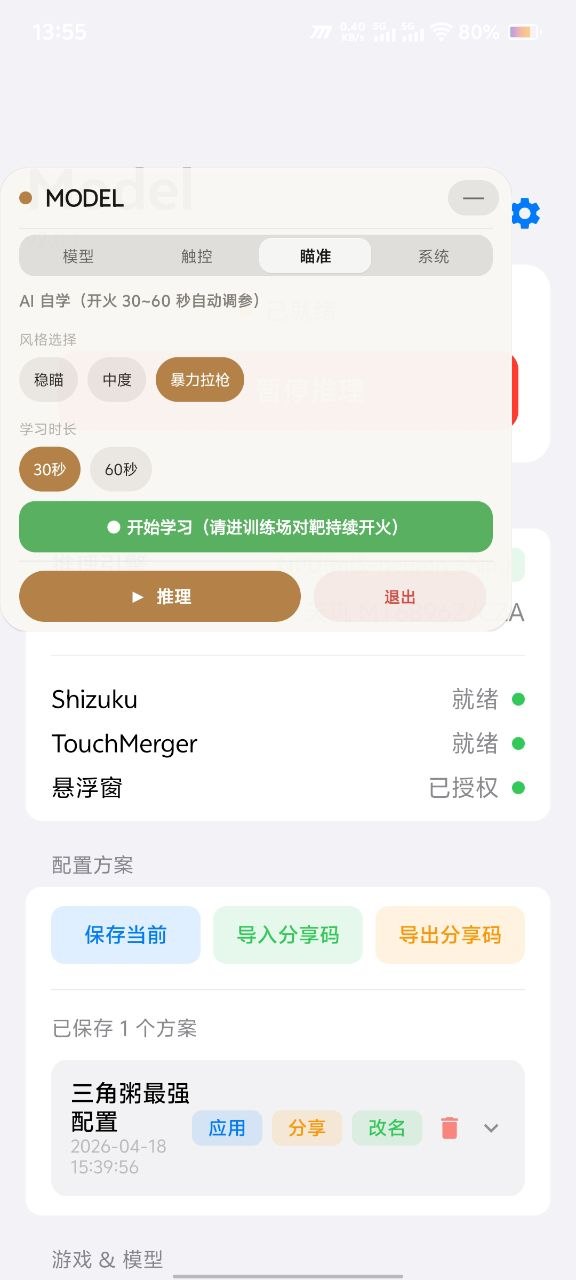
Task: Tap 导出分享码 to export a code
Action: [450, 935]
